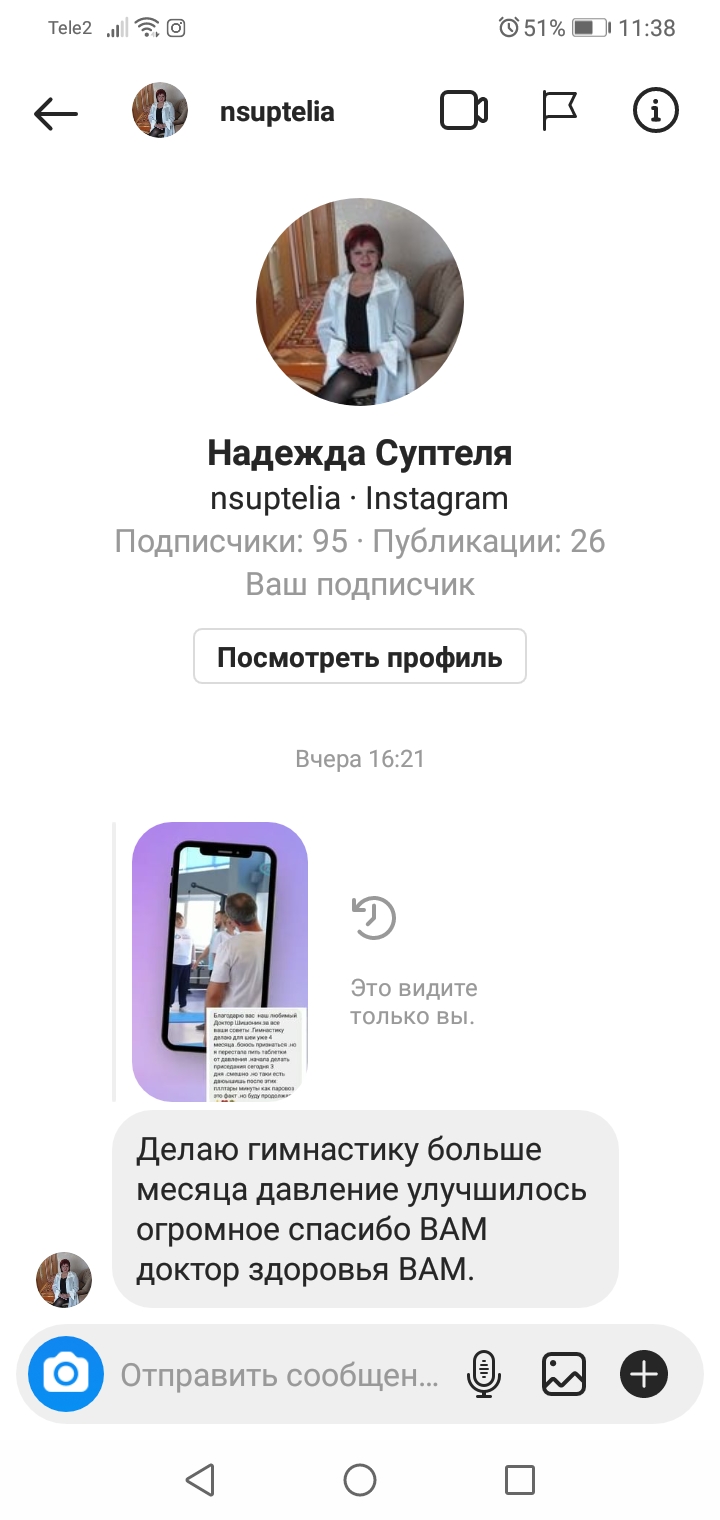
Task: Open the recent apps view
Action: point(519,1479)
